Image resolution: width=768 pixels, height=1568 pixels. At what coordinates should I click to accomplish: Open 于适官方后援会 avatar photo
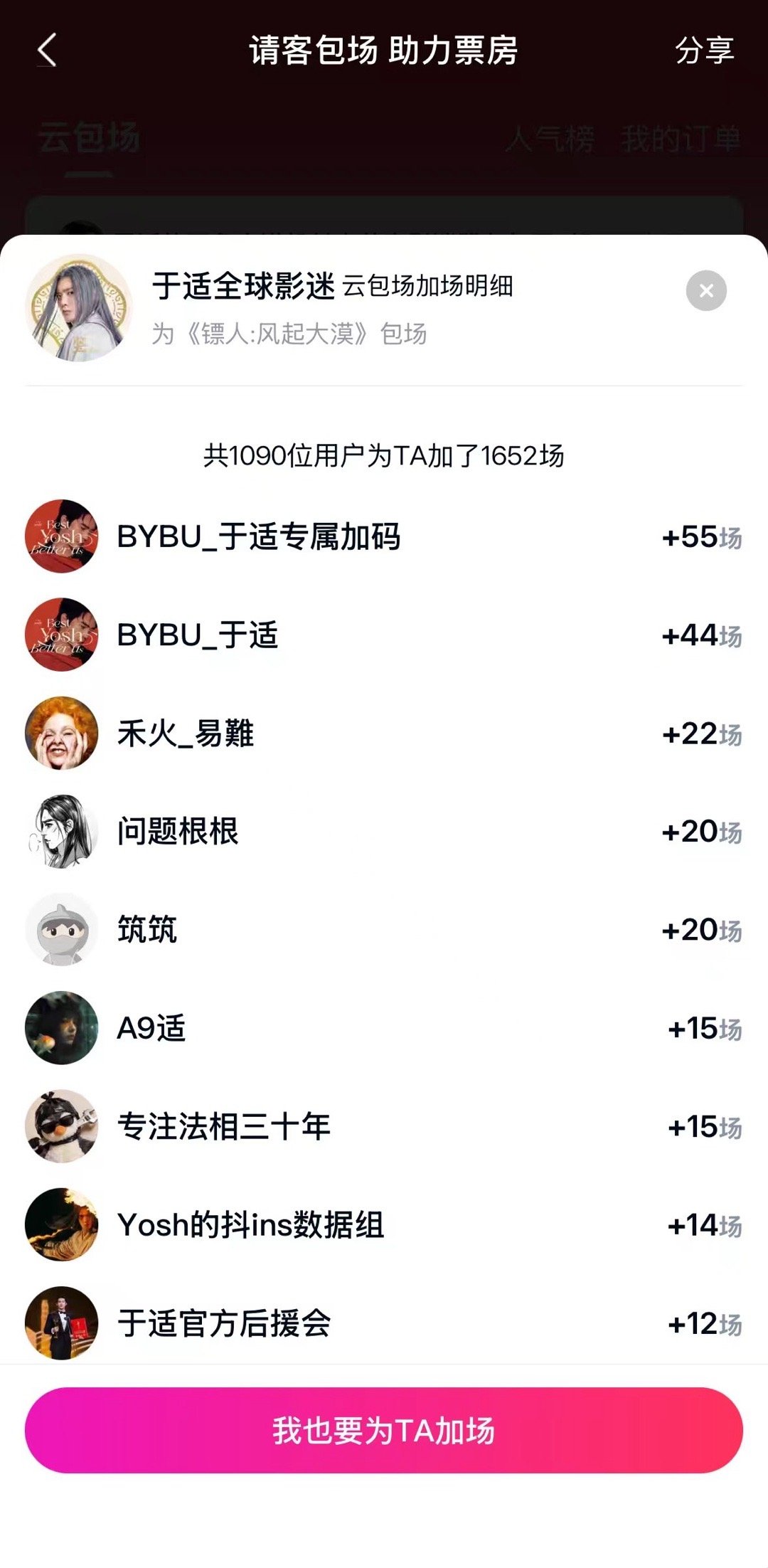pos(62,1323)
